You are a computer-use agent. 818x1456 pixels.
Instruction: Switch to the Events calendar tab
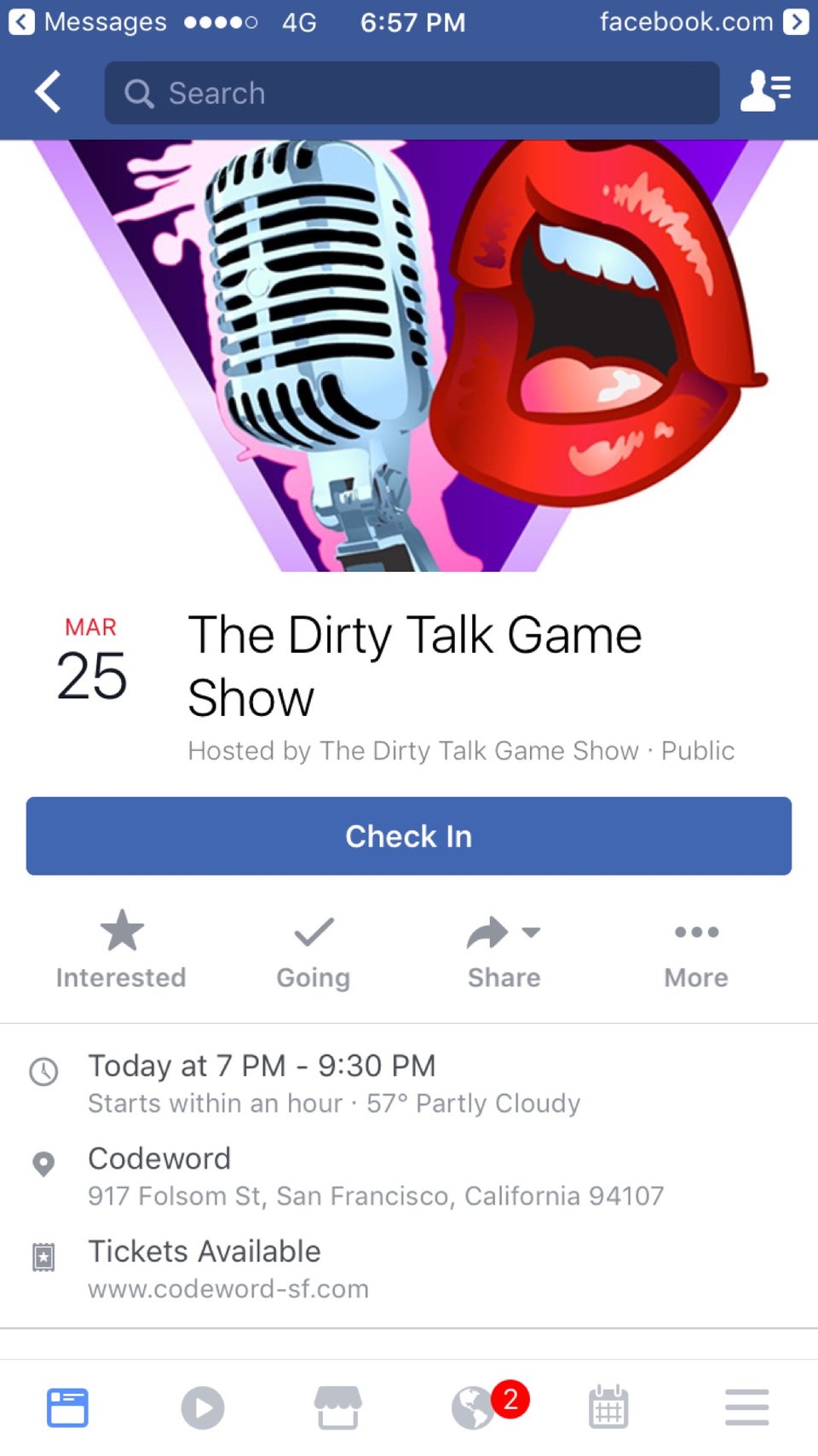coord(608,1407)
